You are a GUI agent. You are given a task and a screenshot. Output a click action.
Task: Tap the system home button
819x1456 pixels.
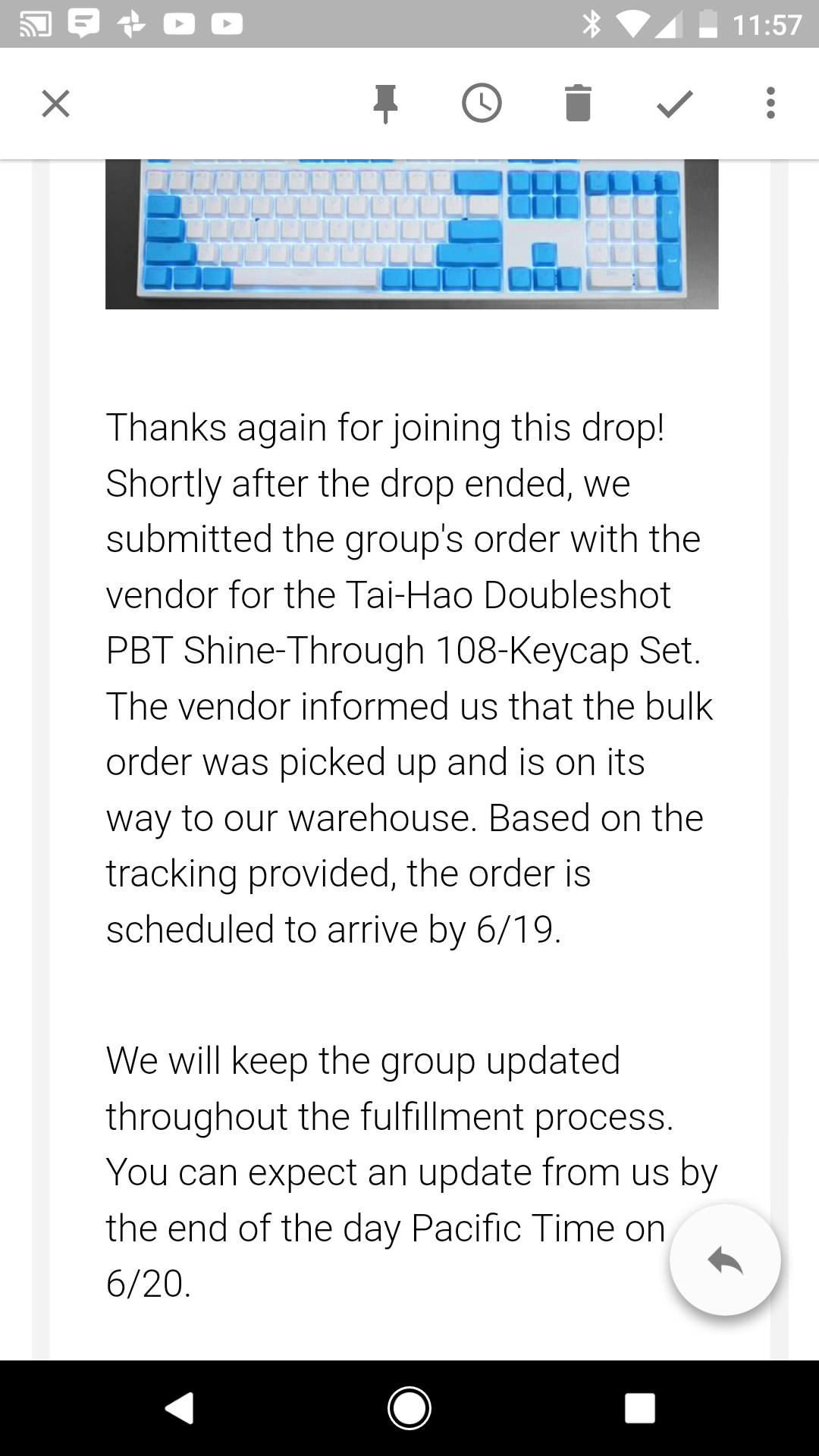coord(409,1407)
